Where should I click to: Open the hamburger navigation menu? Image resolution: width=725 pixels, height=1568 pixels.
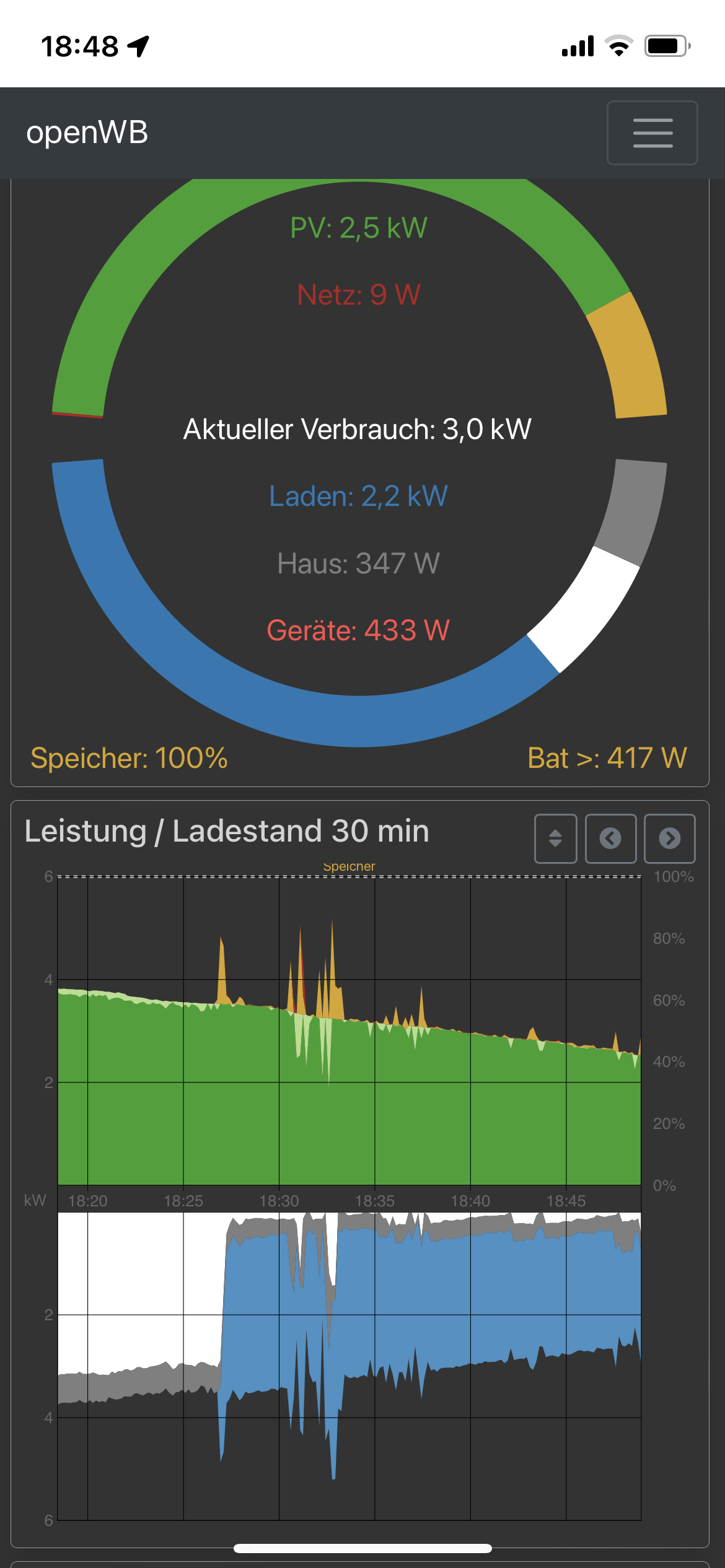tap(652, 133)
